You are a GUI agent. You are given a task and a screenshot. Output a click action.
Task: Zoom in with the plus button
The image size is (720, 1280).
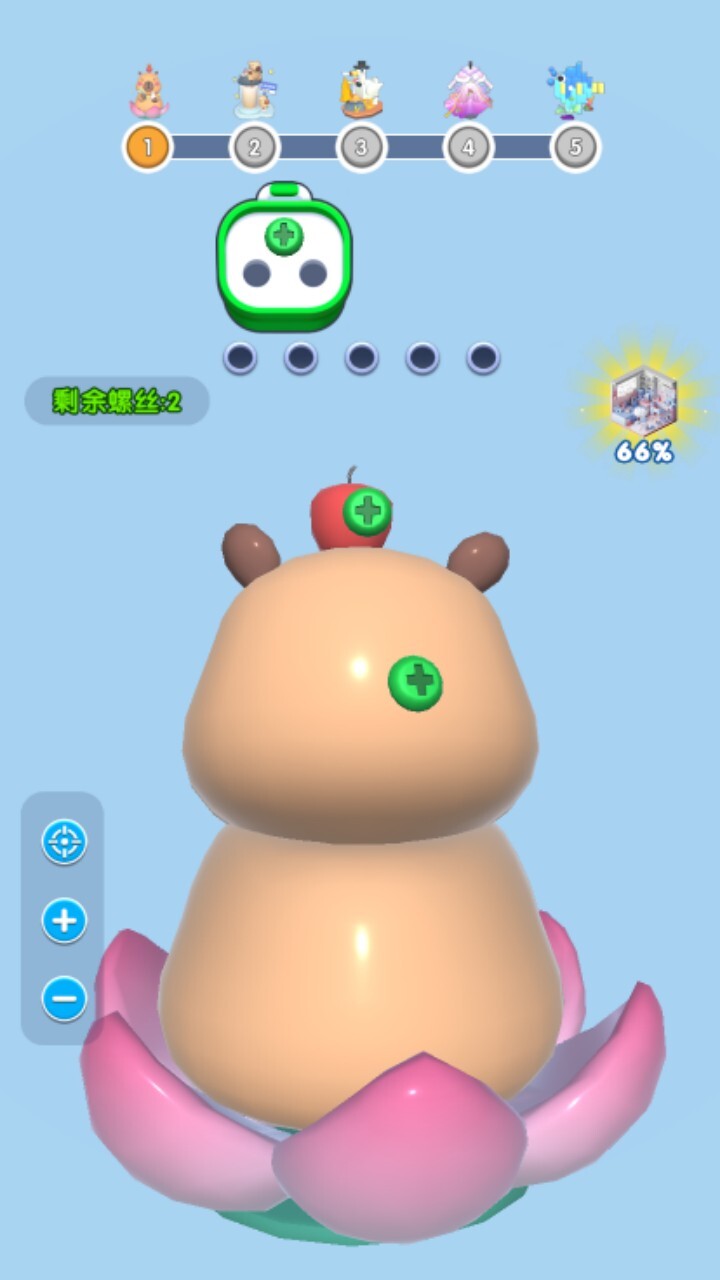(x=64, y=920)
